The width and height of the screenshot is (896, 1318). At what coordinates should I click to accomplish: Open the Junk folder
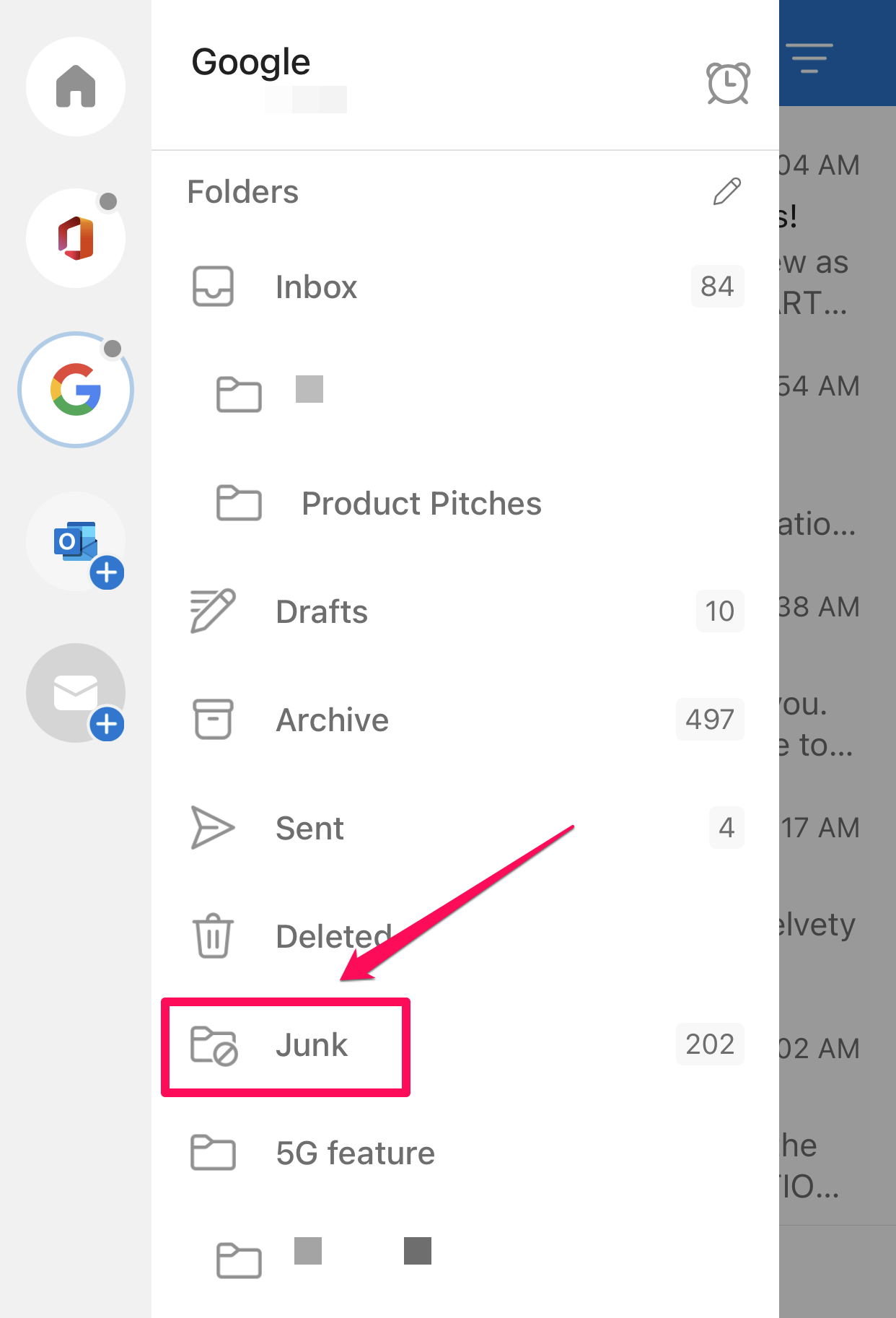[x=312, y=1044]
